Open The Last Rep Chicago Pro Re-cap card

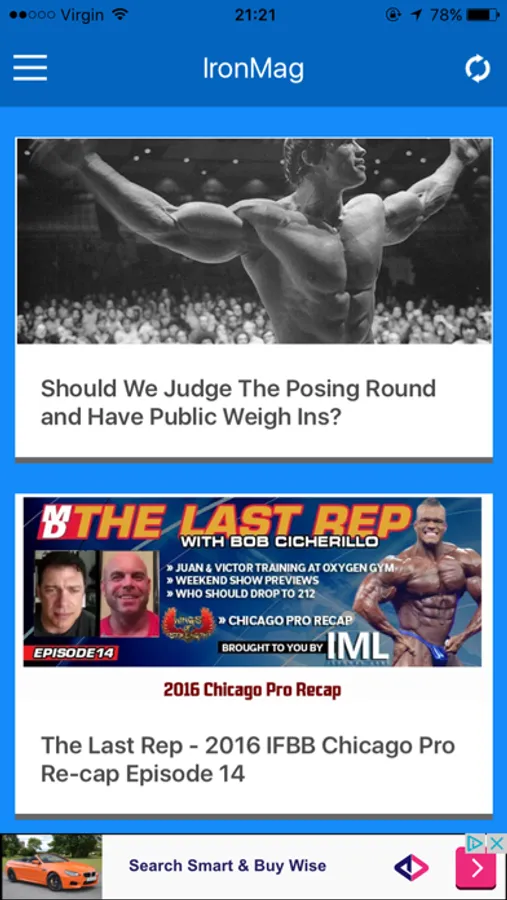(254, 654)
